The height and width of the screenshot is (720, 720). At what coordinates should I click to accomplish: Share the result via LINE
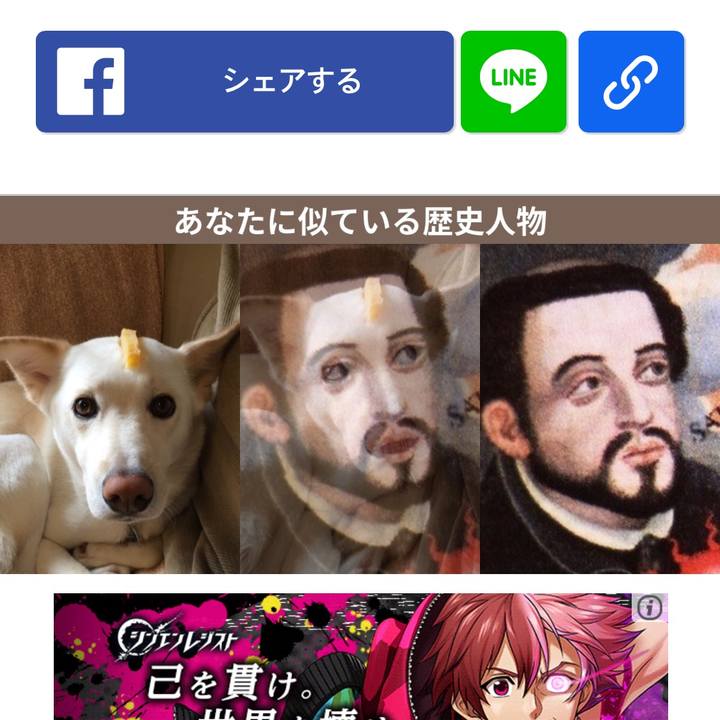[x=513, y=81]
